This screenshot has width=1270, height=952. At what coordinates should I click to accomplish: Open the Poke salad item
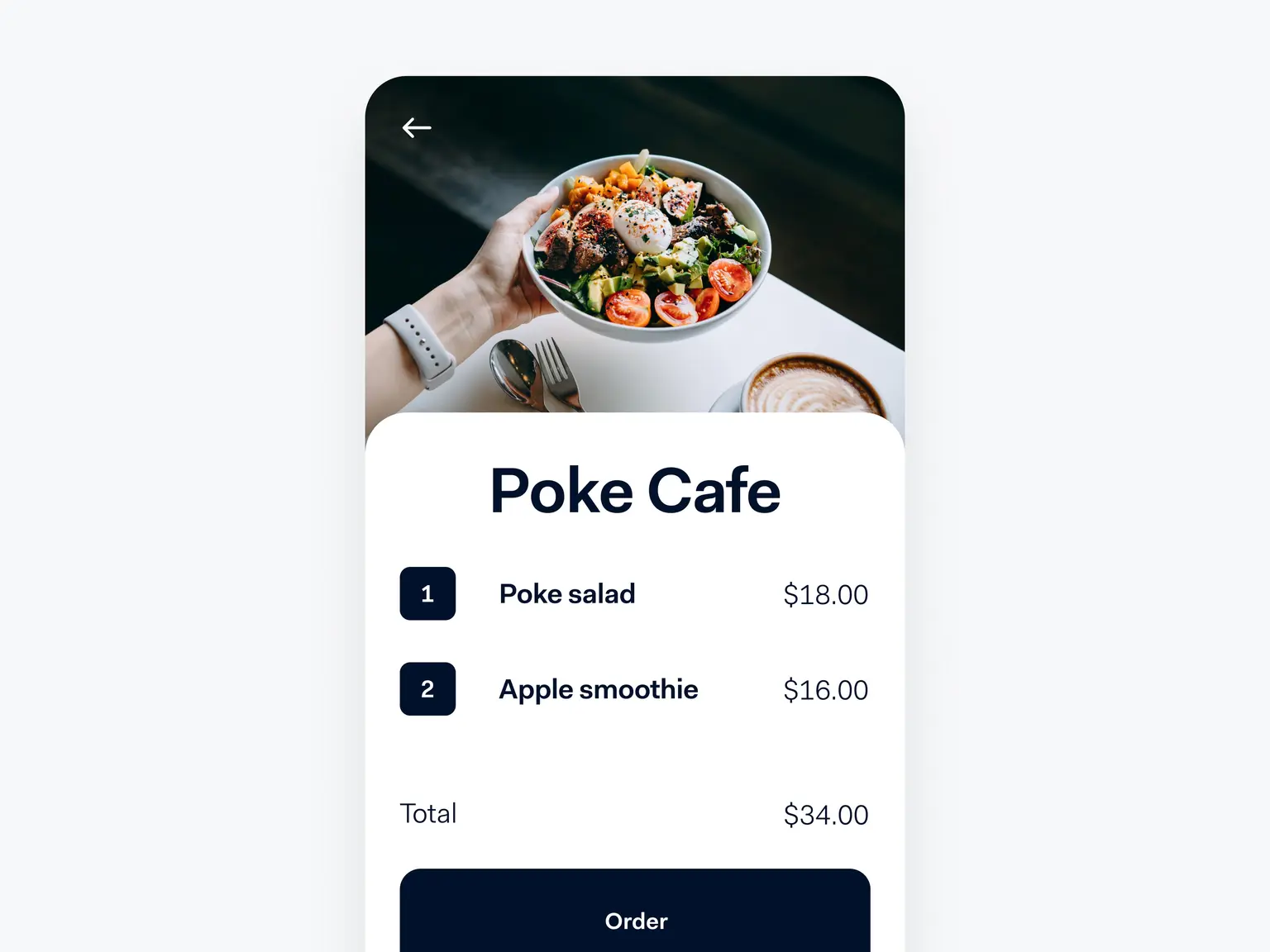[567, 594]
